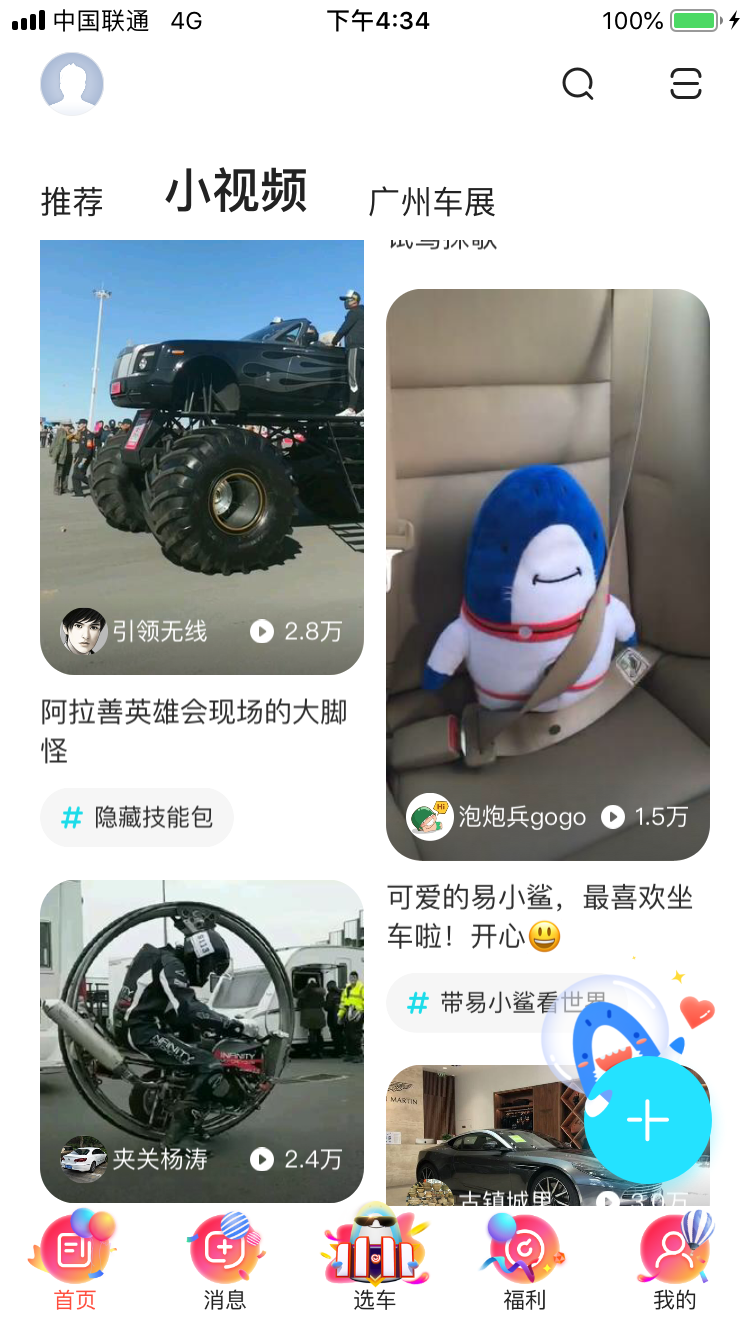The height and width of the screenshot is (1334, 750).
Task: Open the search icon
Action: 578,84
